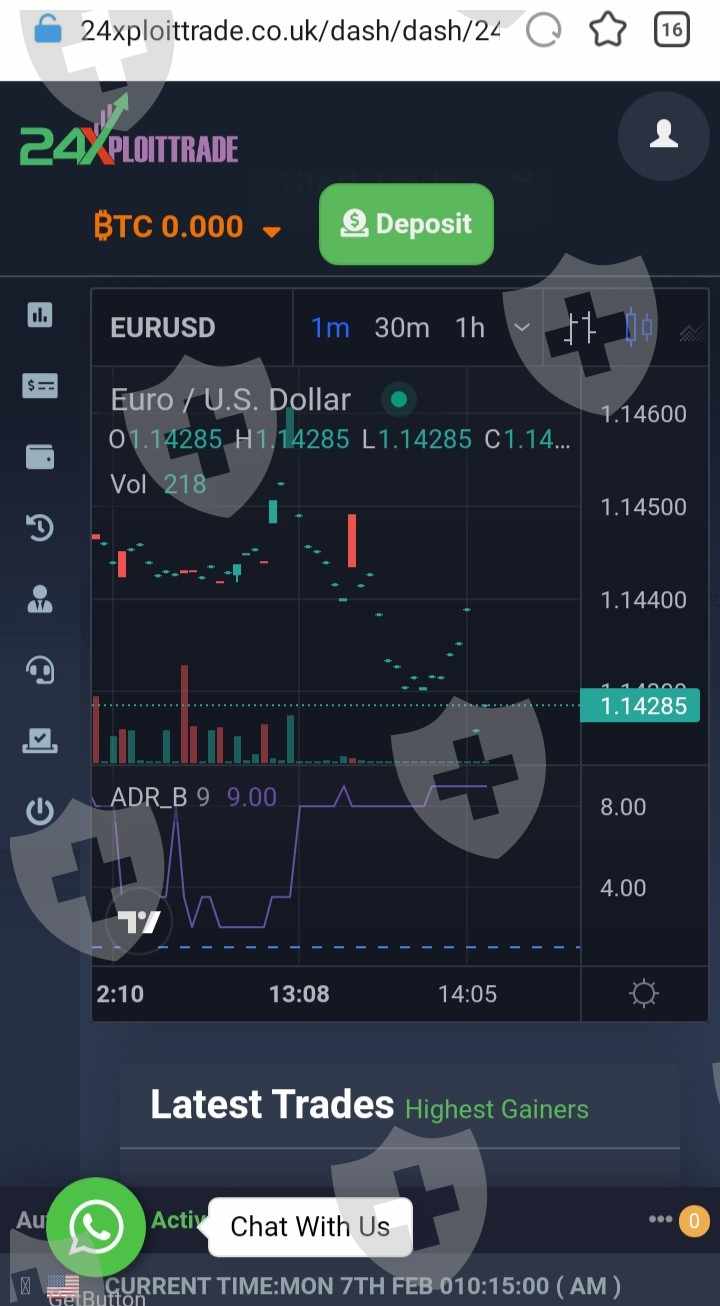The height and width of the screenshot is (1306, 720).
Task: Switch to the 1h chart interval
Action: coord(469,328)
